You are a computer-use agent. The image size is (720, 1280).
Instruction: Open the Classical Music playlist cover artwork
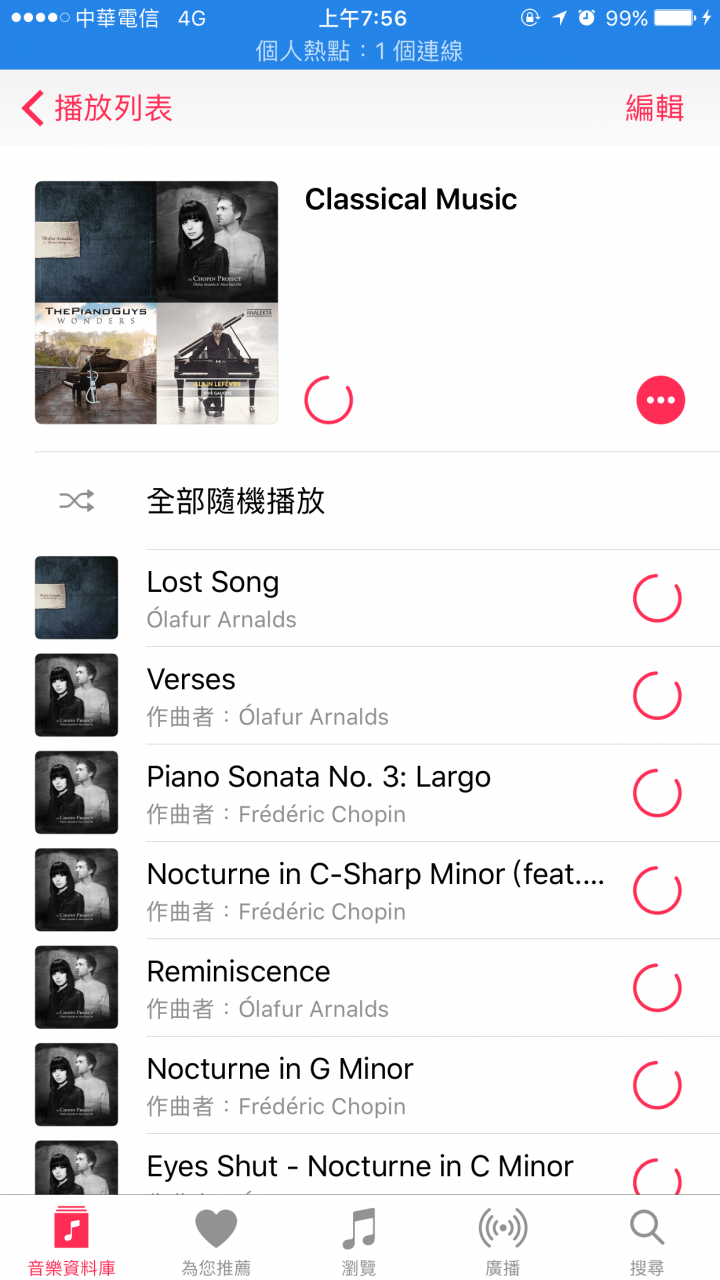156,303
